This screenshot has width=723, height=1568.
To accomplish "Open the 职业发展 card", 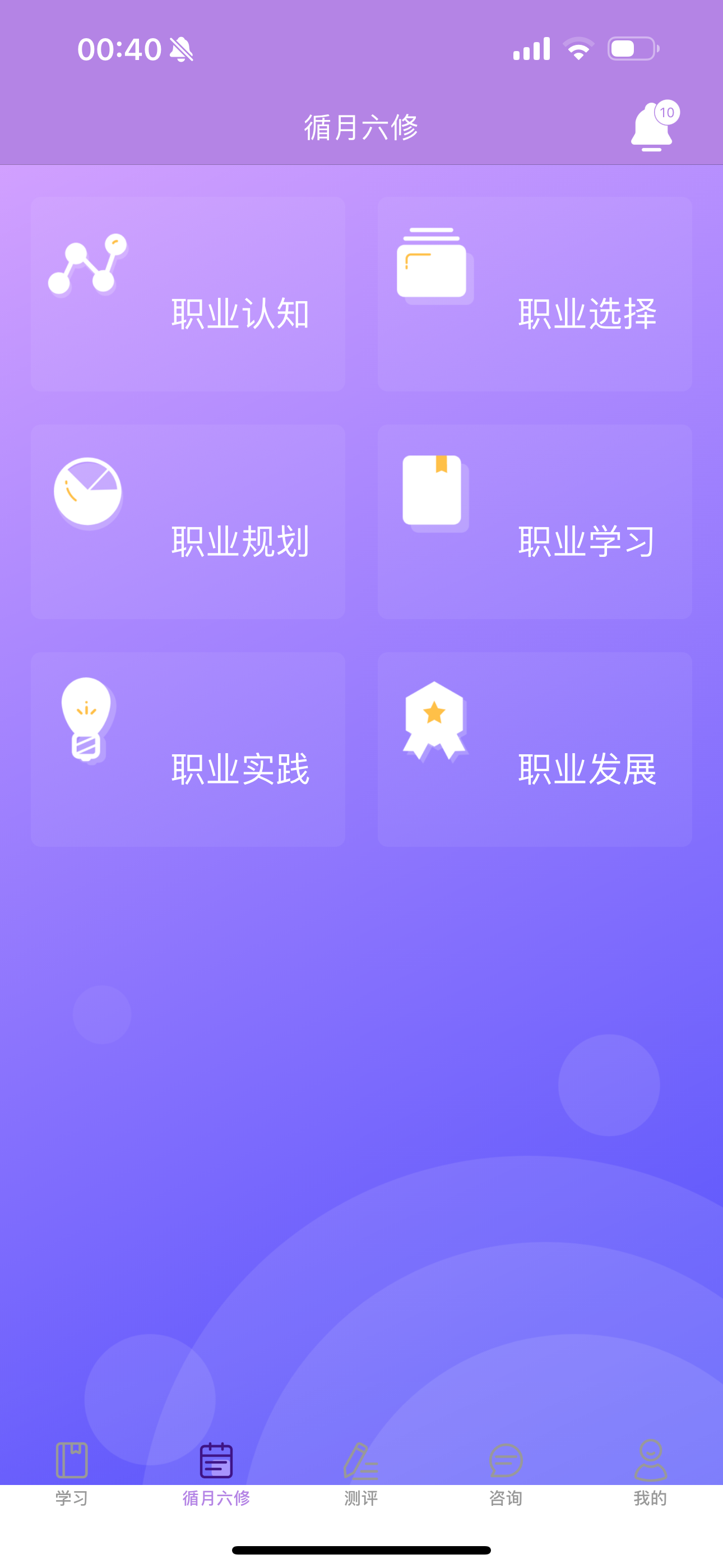I will pyautogui.click(x=534, y=749).
